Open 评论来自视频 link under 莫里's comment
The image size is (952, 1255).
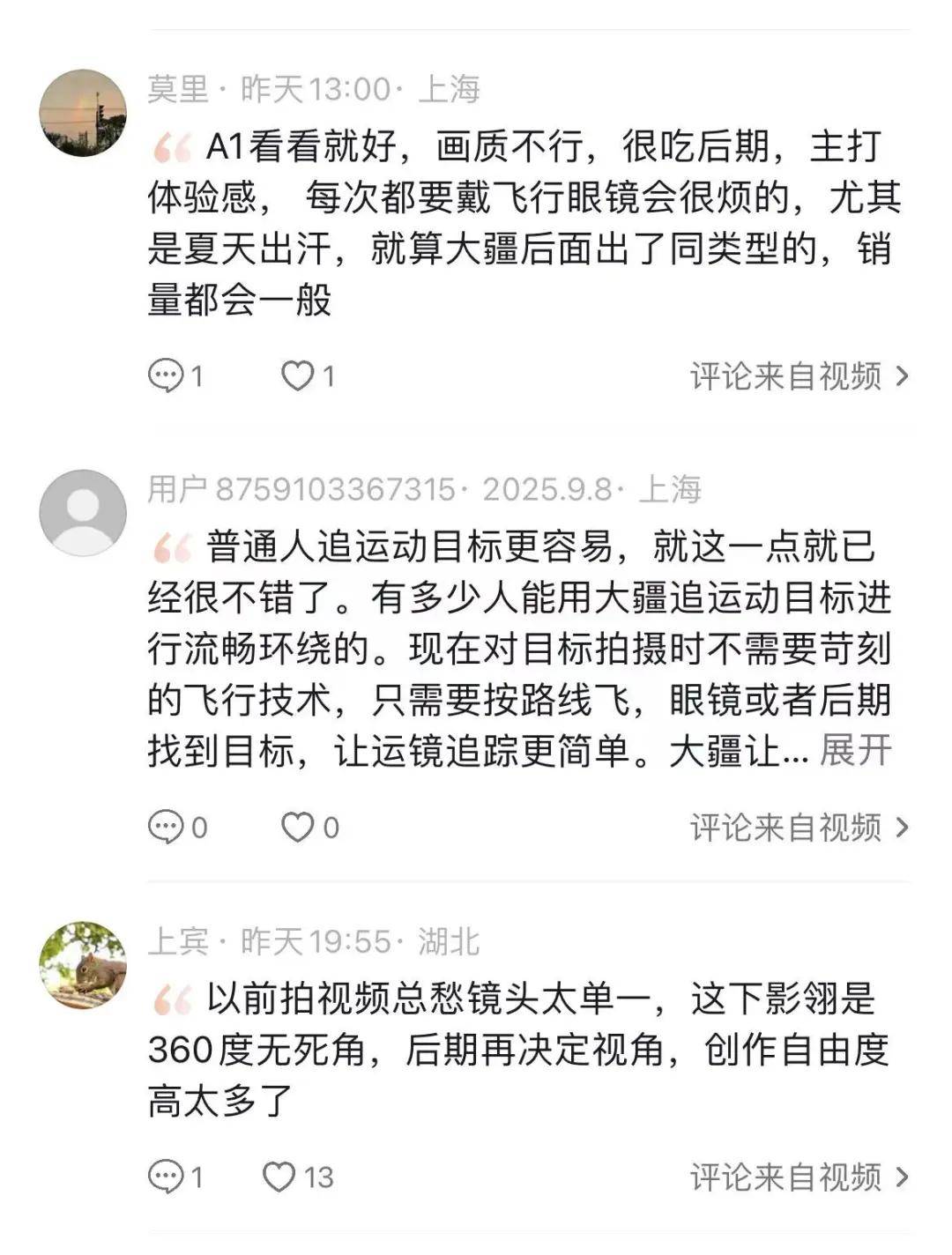[x=799, y=376]
